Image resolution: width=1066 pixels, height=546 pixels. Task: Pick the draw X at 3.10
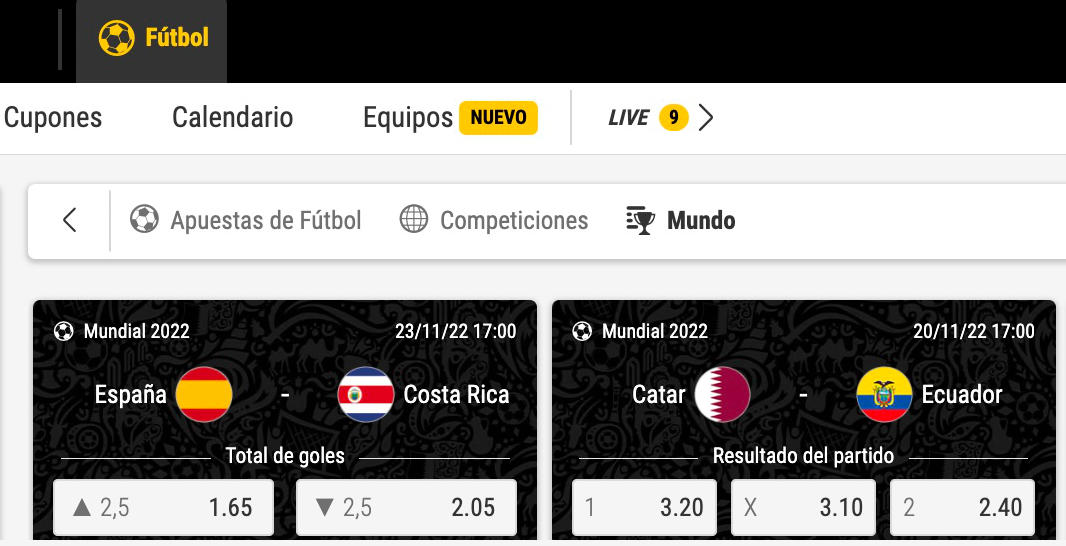click(803, 508)
